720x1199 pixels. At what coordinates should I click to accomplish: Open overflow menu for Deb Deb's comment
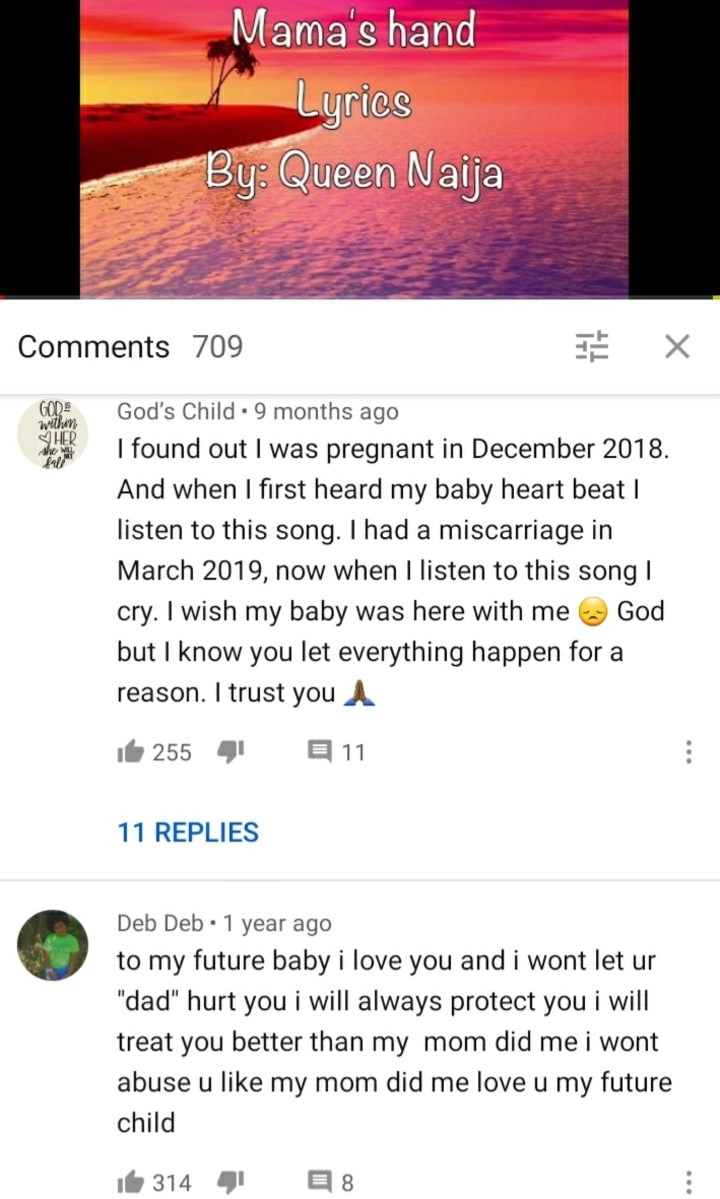point(688,1183)
